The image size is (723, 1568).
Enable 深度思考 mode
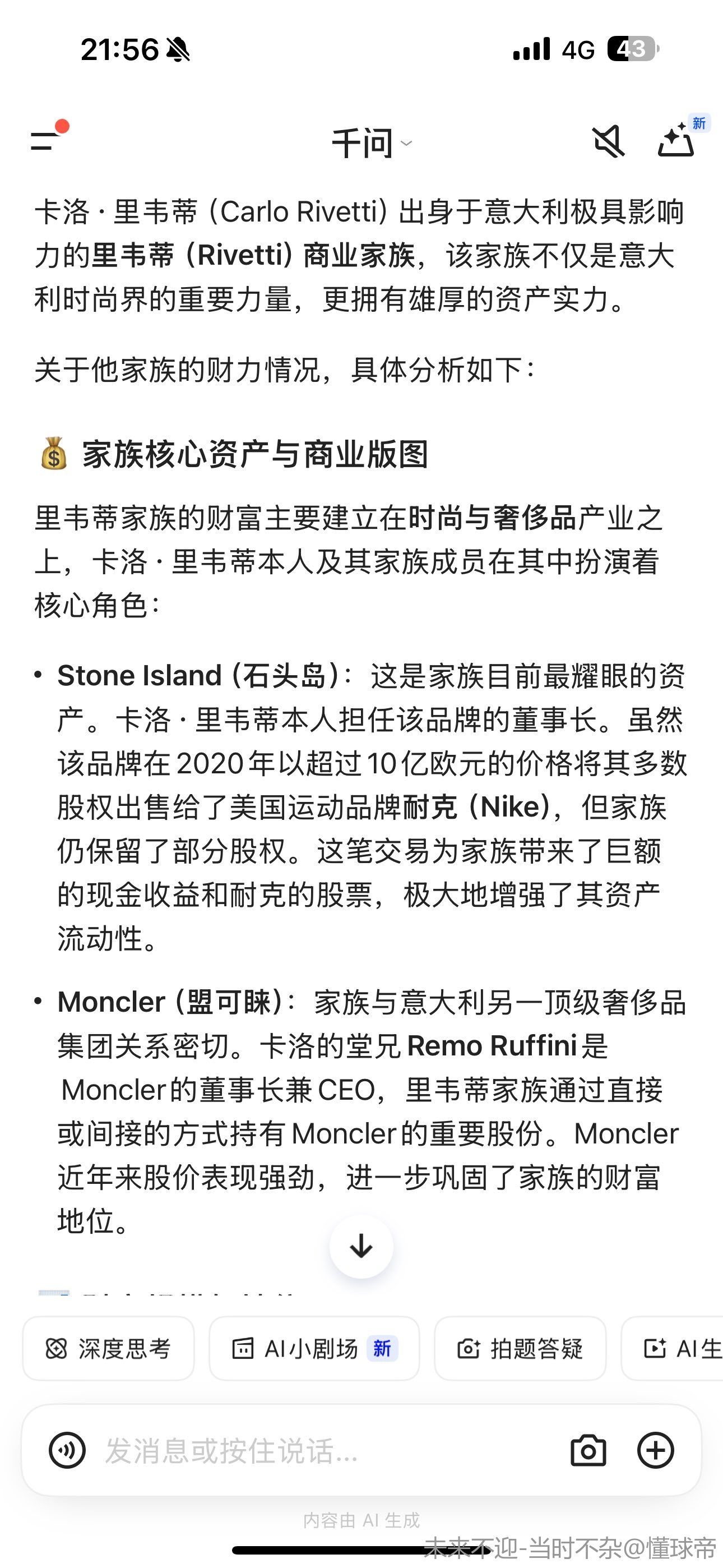[x=108, y=1348]
